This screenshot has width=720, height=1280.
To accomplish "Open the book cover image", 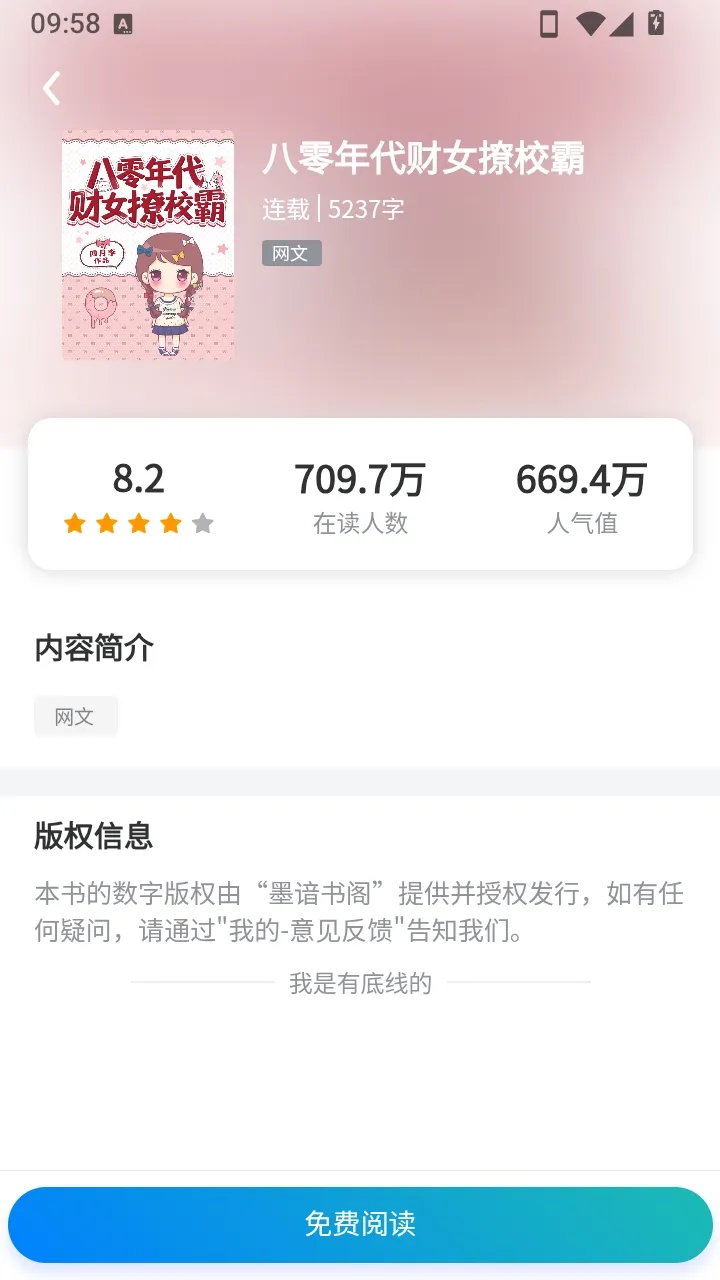I will (148, 245).
